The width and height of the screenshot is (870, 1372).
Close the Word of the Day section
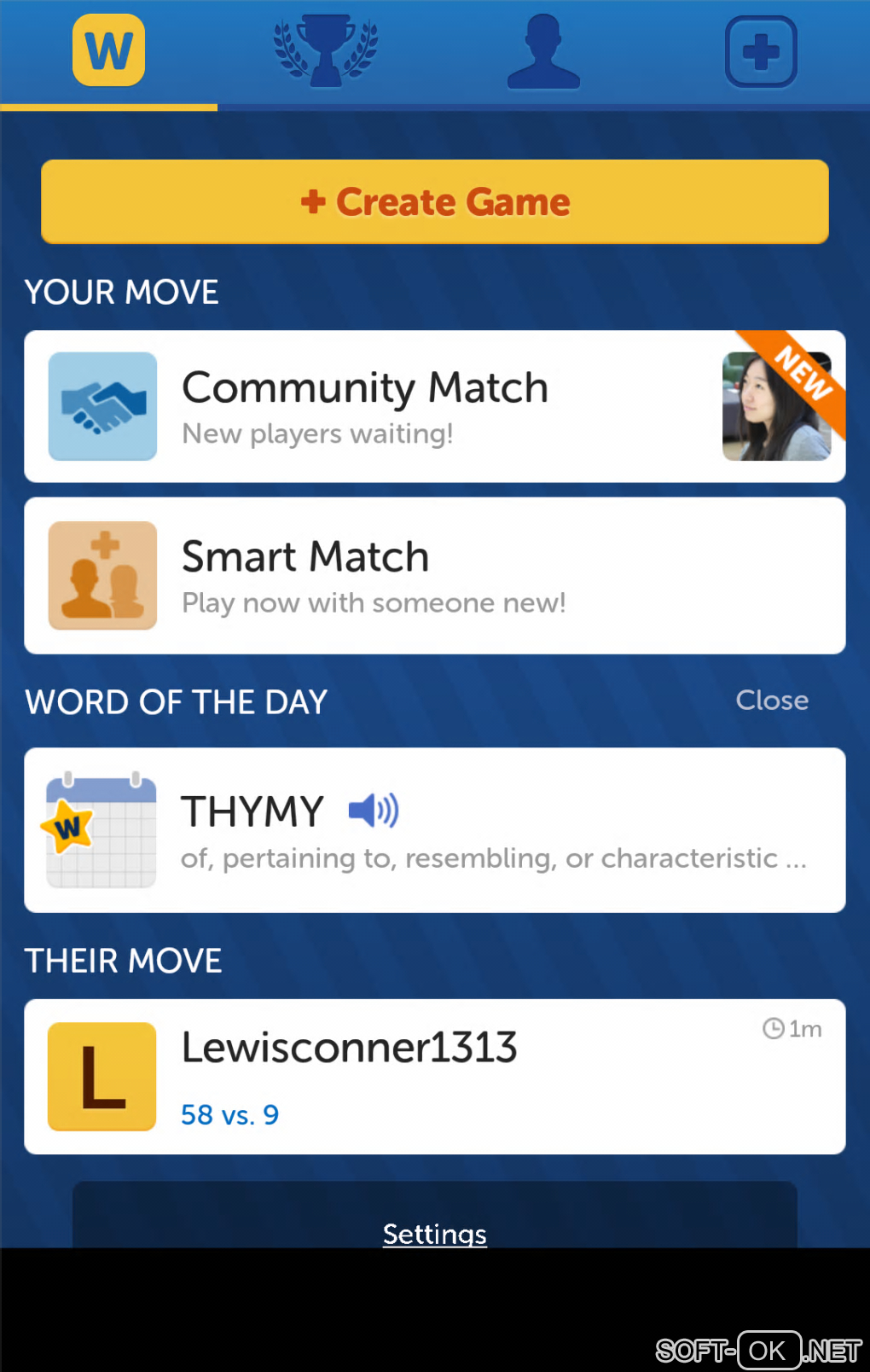coord(772,701)
